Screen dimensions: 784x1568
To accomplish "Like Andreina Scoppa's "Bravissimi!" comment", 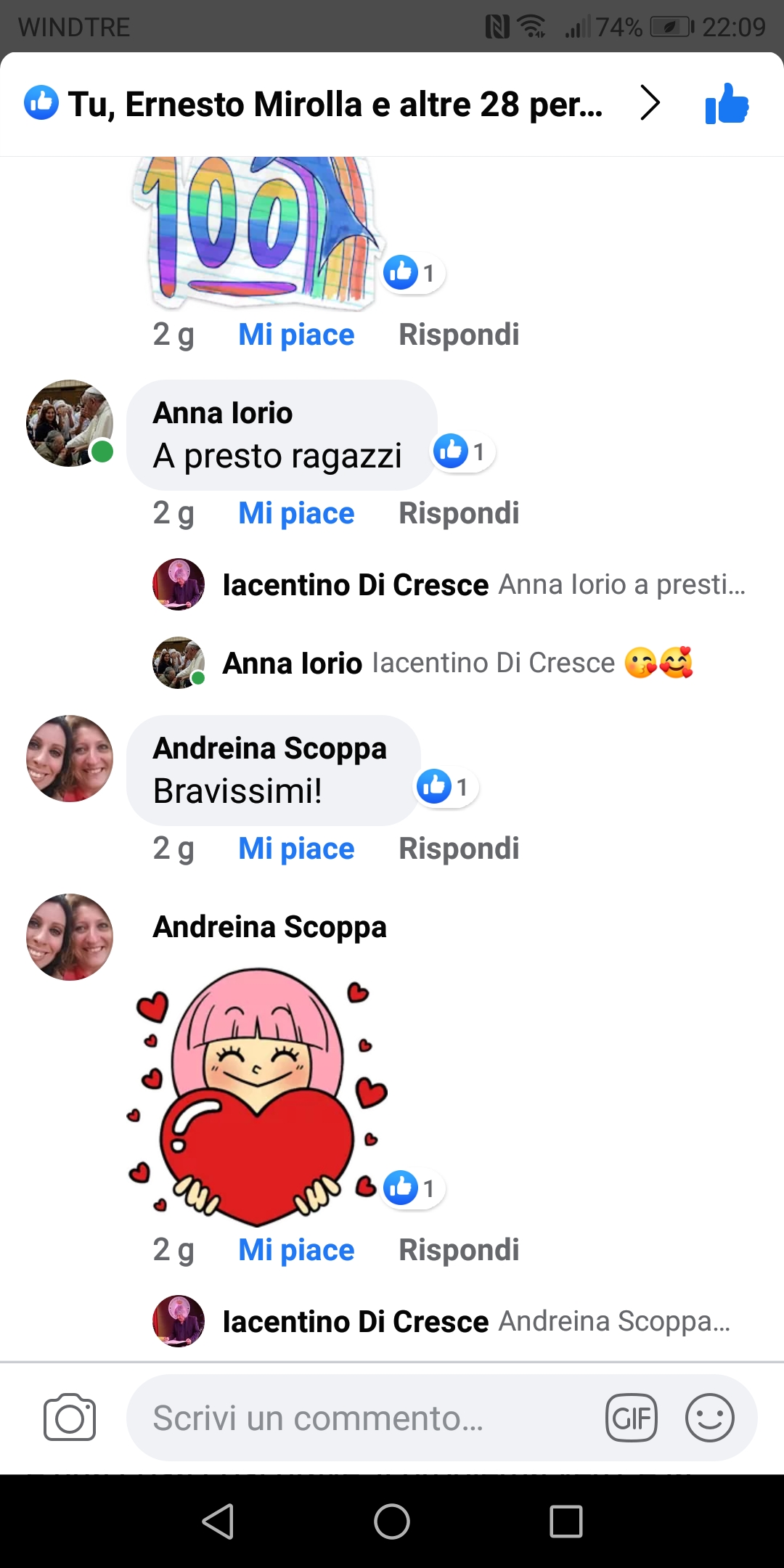I will 296,849.
